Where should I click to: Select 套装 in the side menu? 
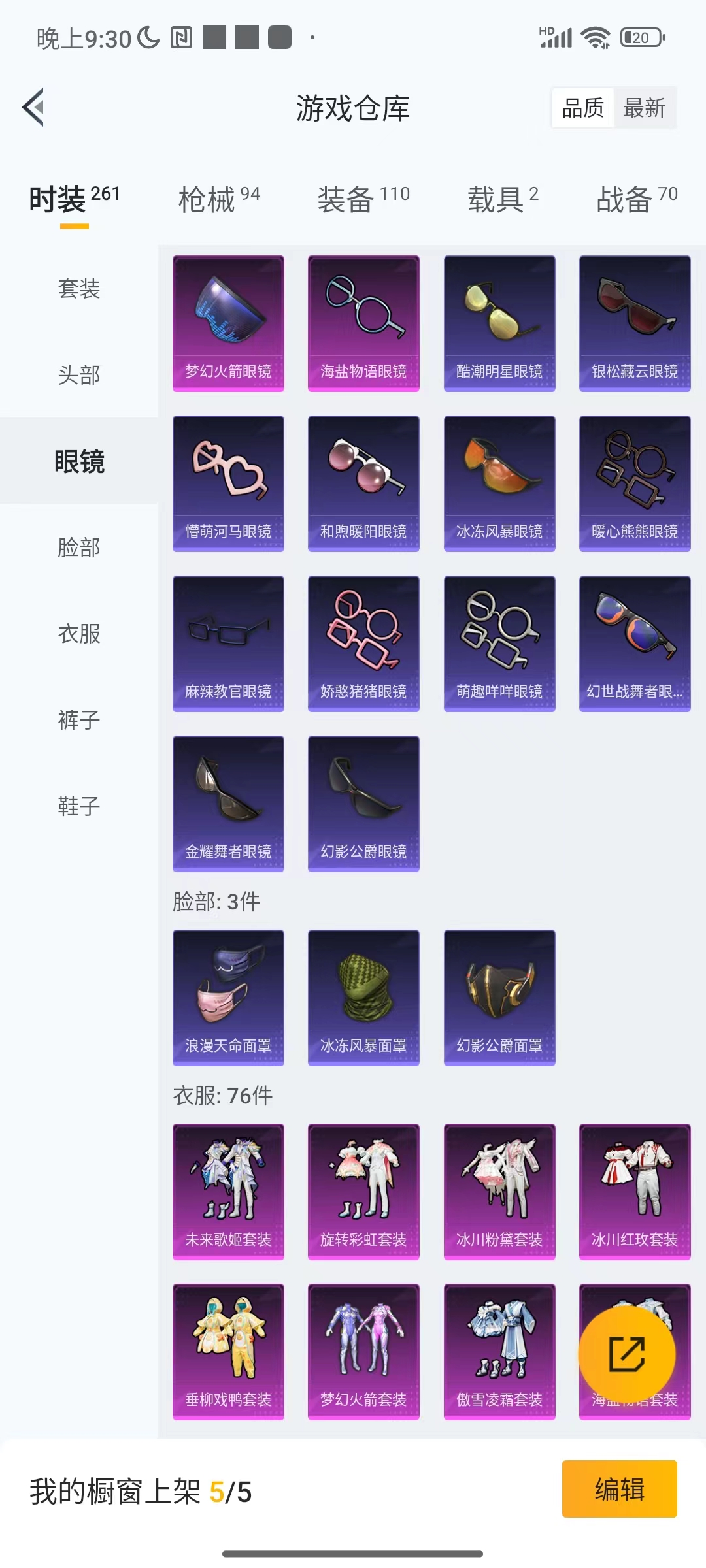pyautogui.click(x=79, y=288)
